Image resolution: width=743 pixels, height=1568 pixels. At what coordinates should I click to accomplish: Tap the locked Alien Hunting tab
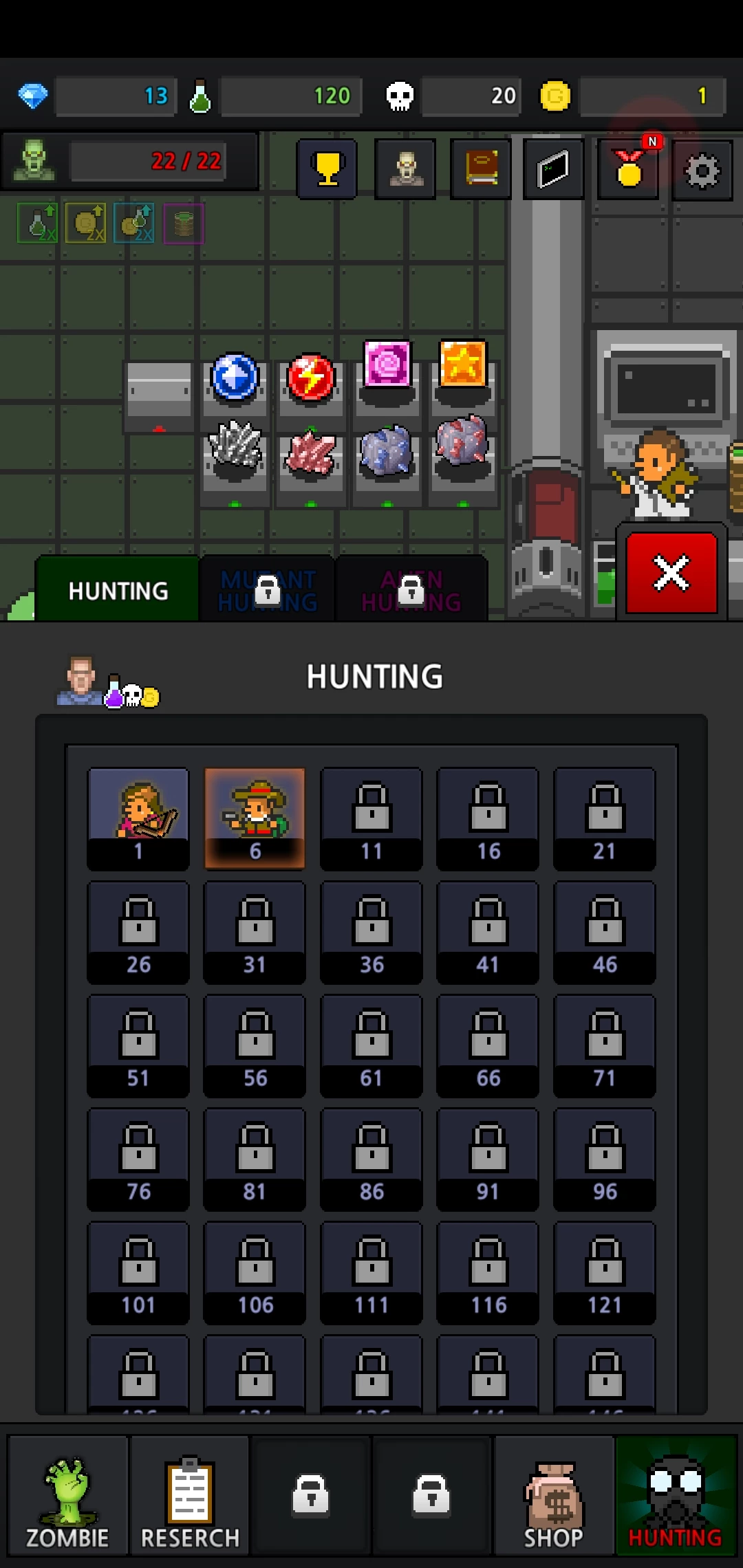(411, 591)
